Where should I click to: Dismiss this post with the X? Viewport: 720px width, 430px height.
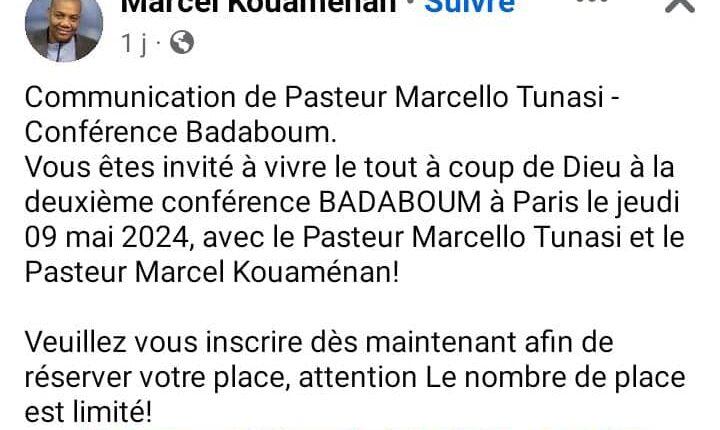(x=679, y=5)
